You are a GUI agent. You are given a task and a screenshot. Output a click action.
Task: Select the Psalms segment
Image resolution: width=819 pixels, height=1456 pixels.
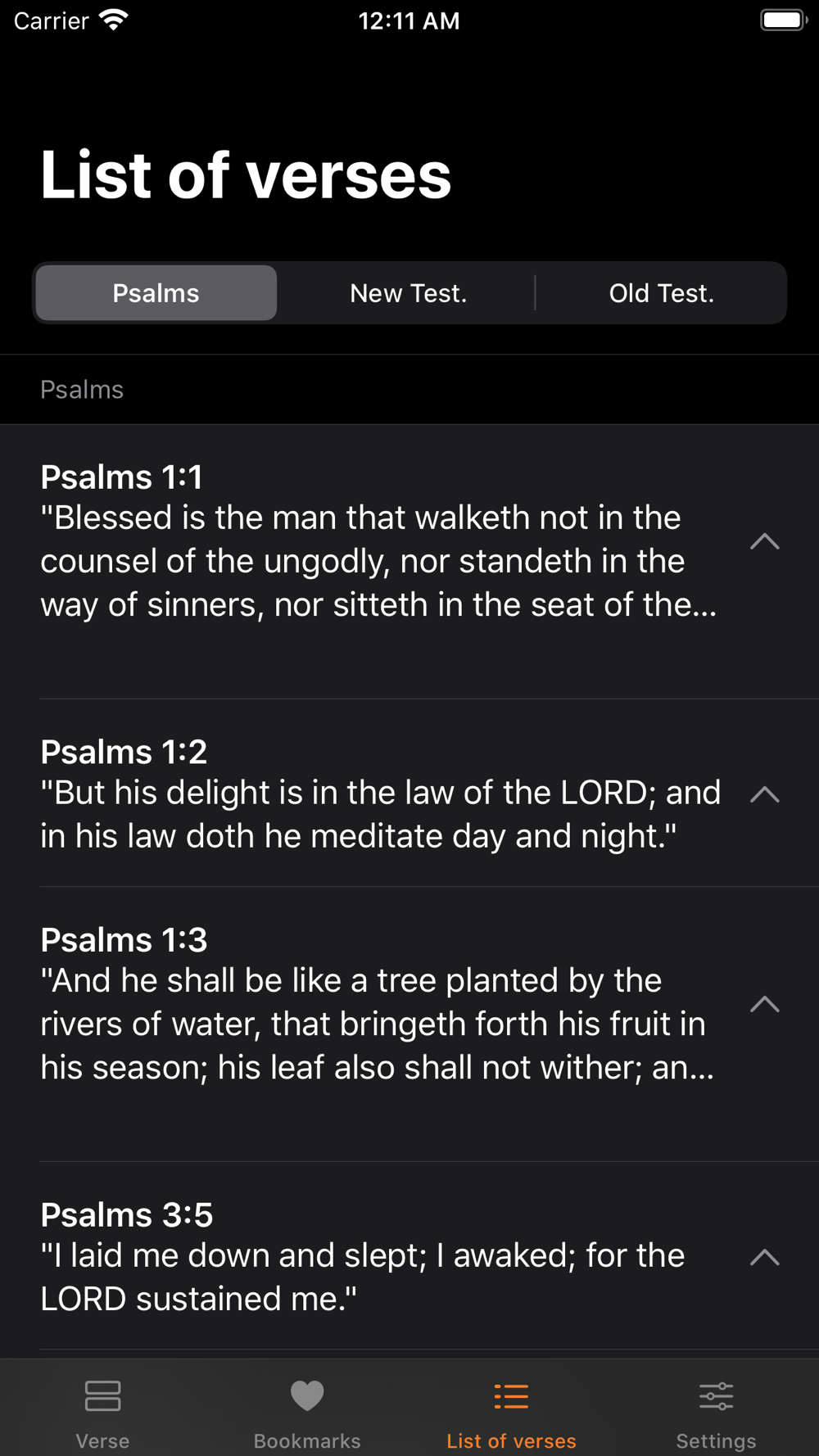pos(156,293)
